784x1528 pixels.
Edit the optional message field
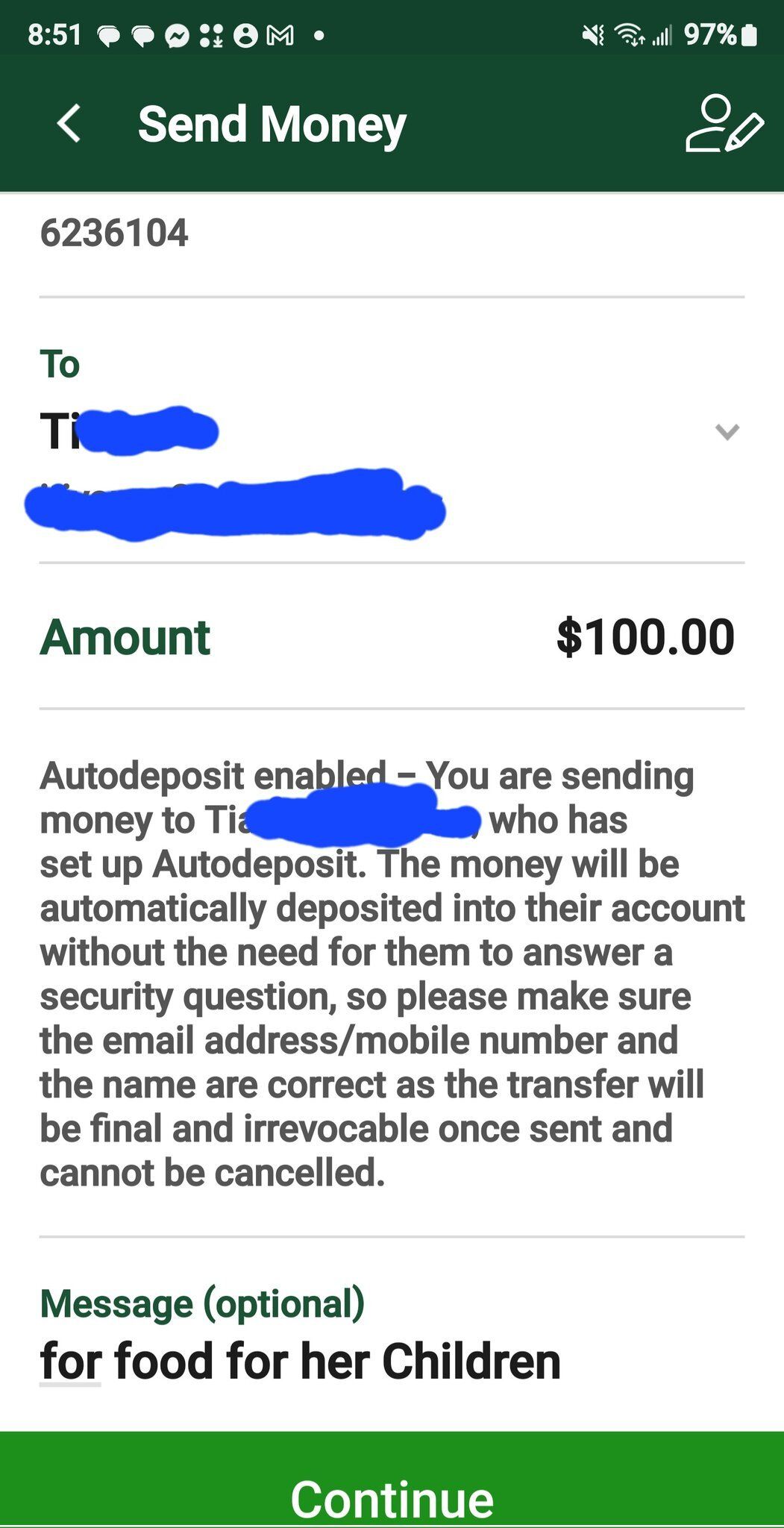[300, 1361]
